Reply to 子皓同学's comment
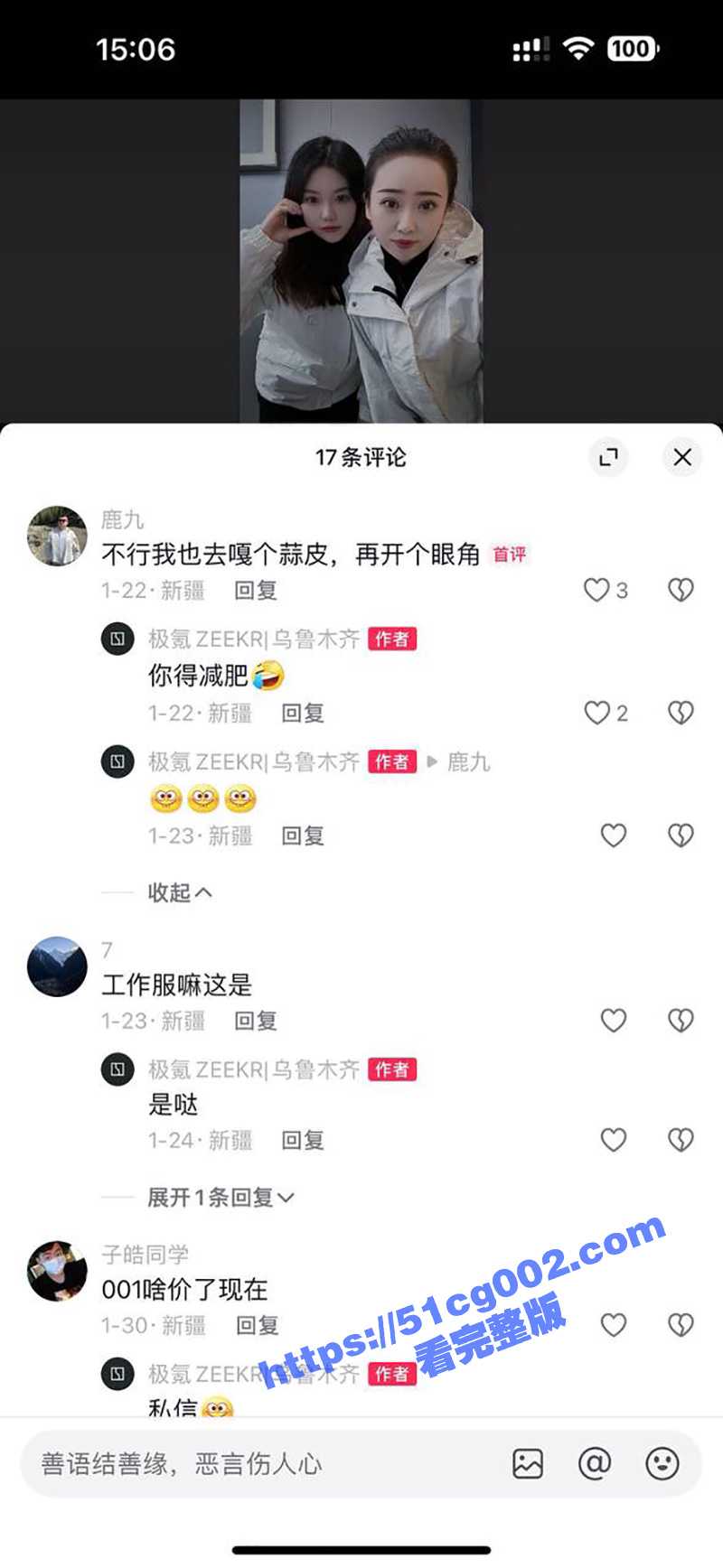Image resolution: width=723 pixels, height=1568 pixels. (x=257, y=1325)
